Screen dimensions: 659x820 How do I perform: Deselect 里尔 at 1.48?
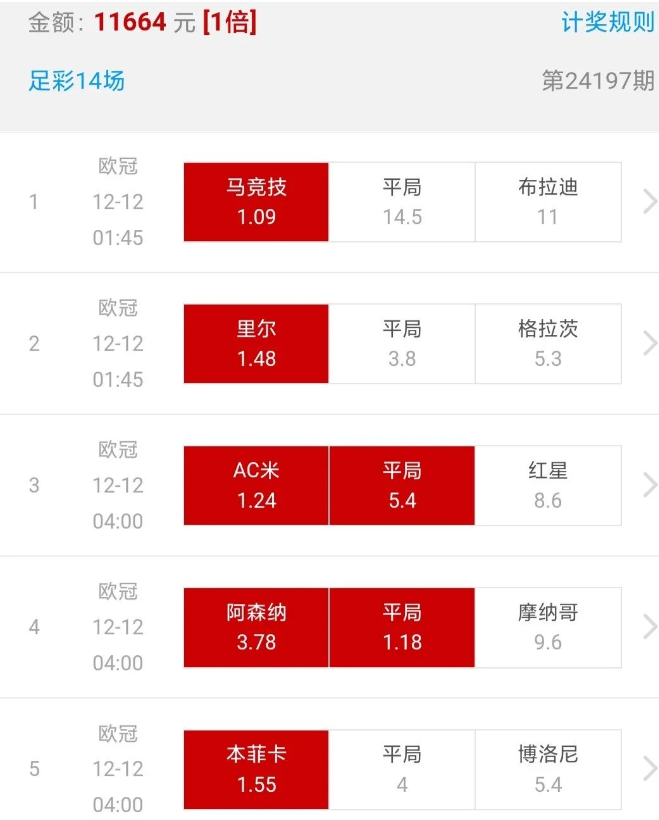pos(256,344)
